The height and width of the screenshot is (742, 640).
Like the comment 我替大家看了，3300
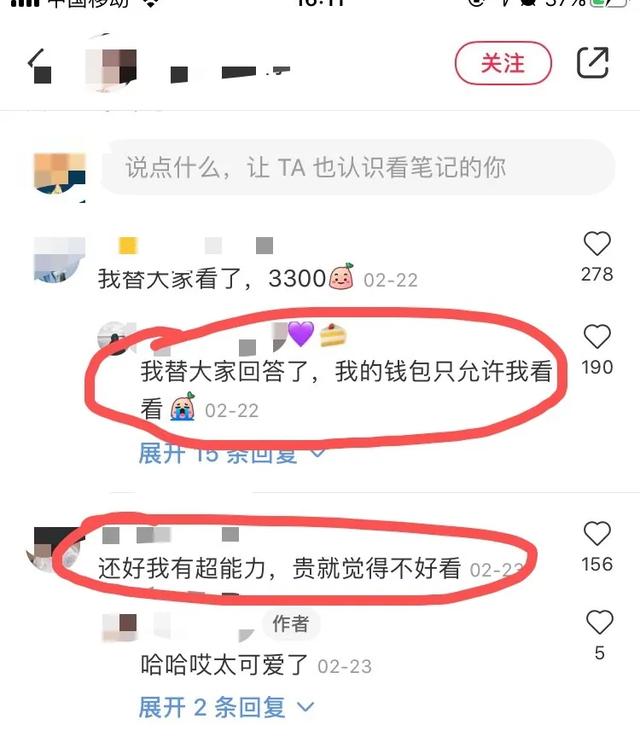[597, 244]
